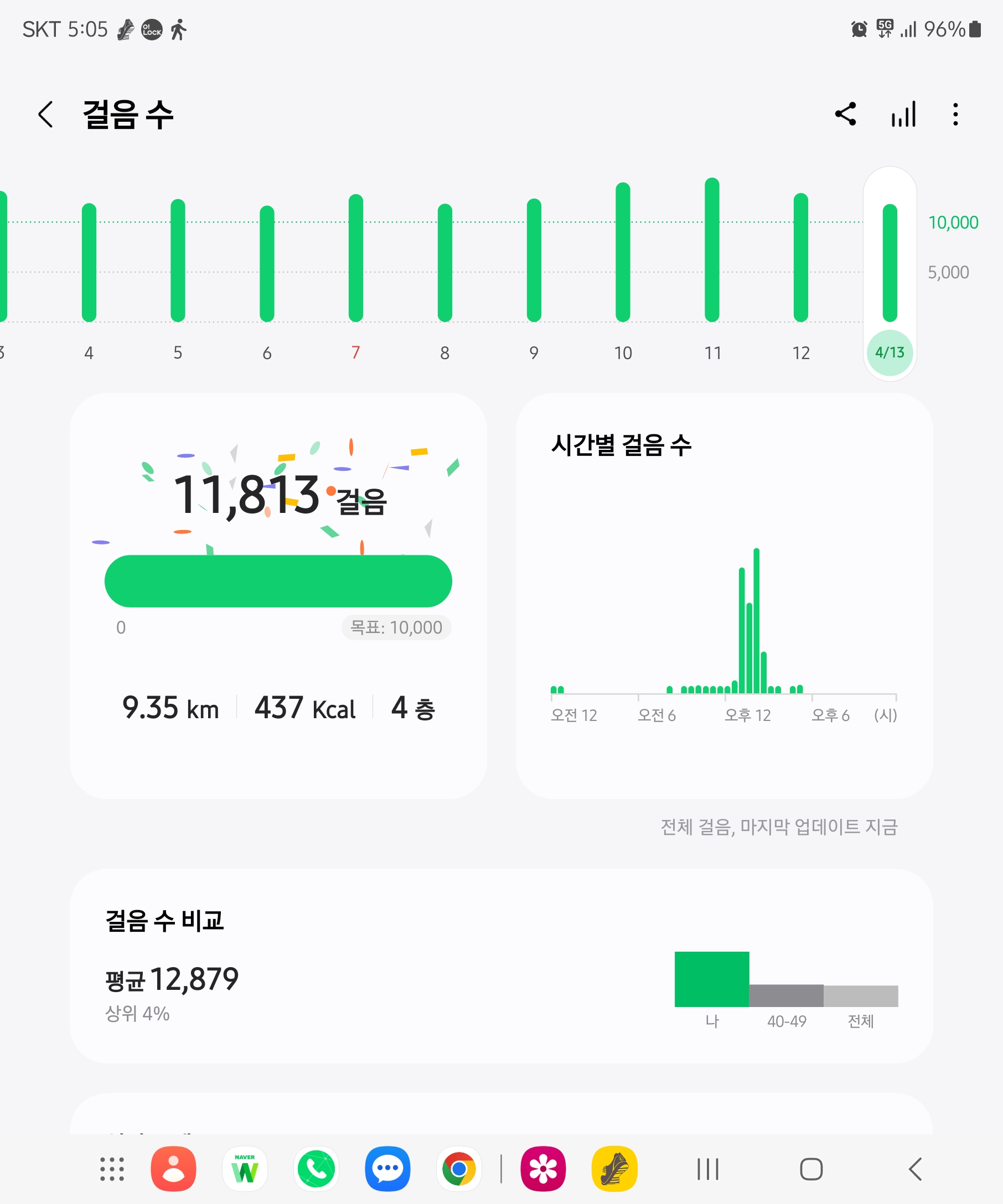Go to the home screen

pos(811,1169)
